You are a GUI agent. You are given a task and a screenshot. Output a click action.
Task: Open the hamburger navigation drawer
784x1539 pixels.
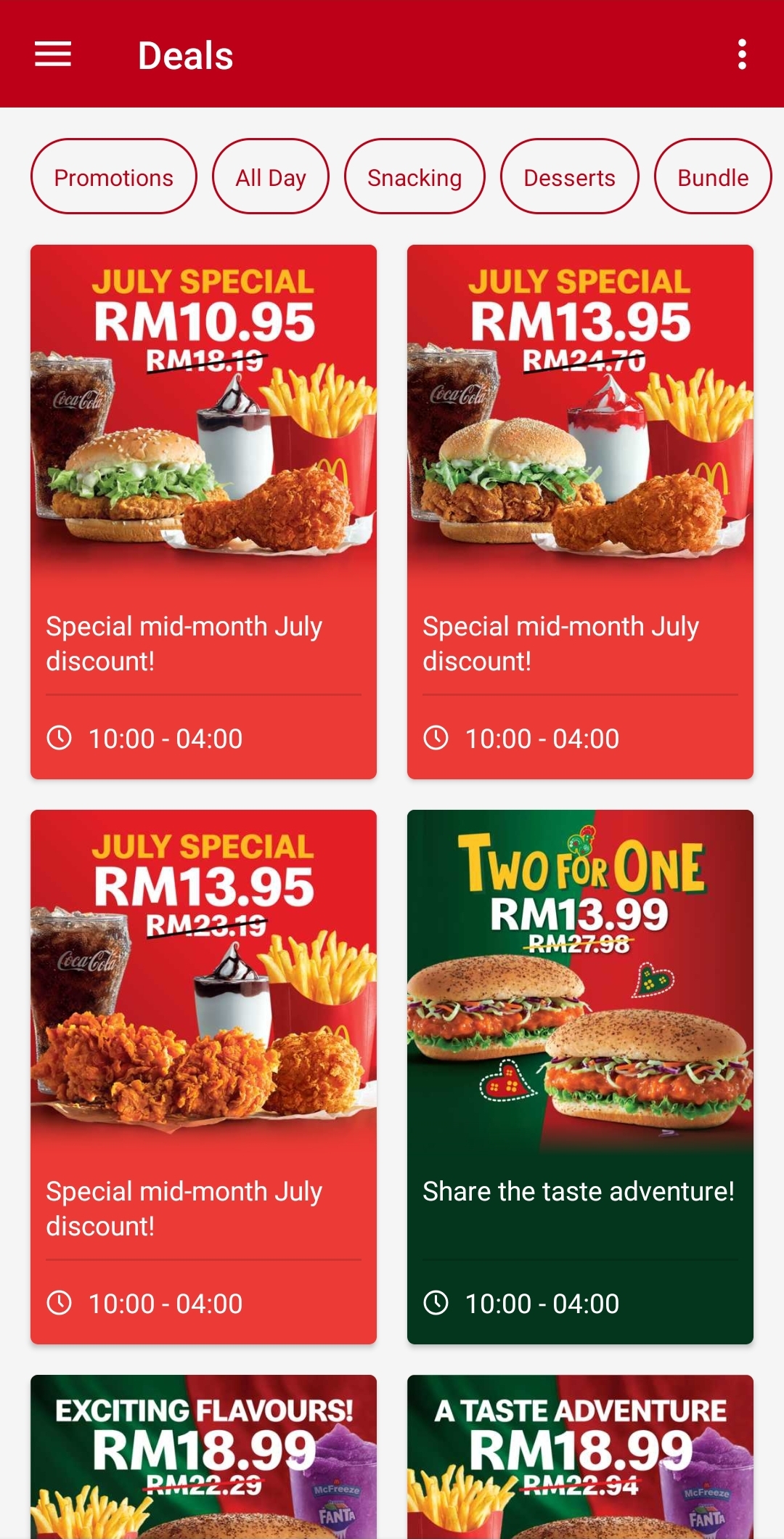point(53,54)
